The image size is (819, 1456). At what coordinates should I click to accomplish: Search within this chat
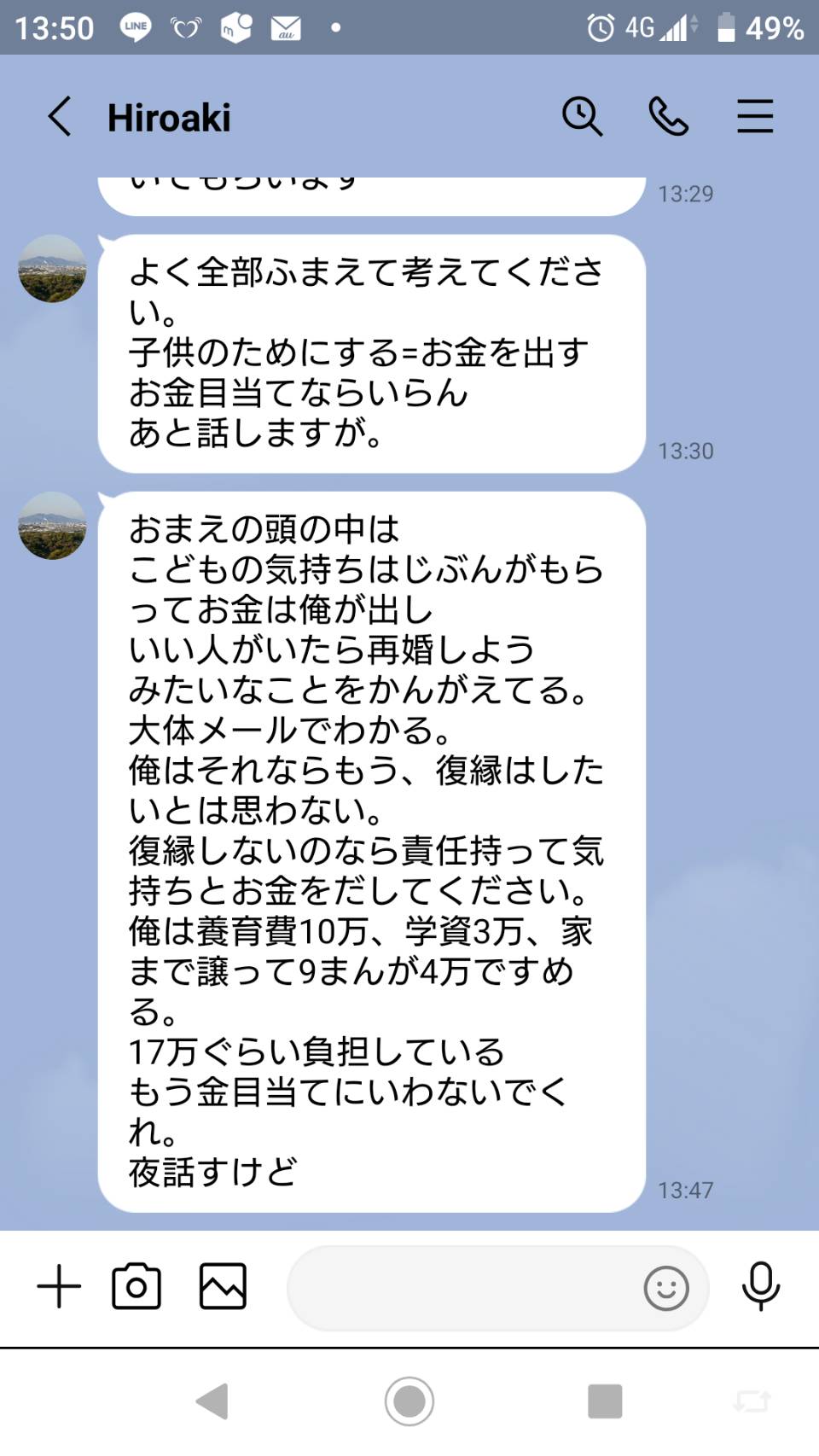(x=582, y=116)
